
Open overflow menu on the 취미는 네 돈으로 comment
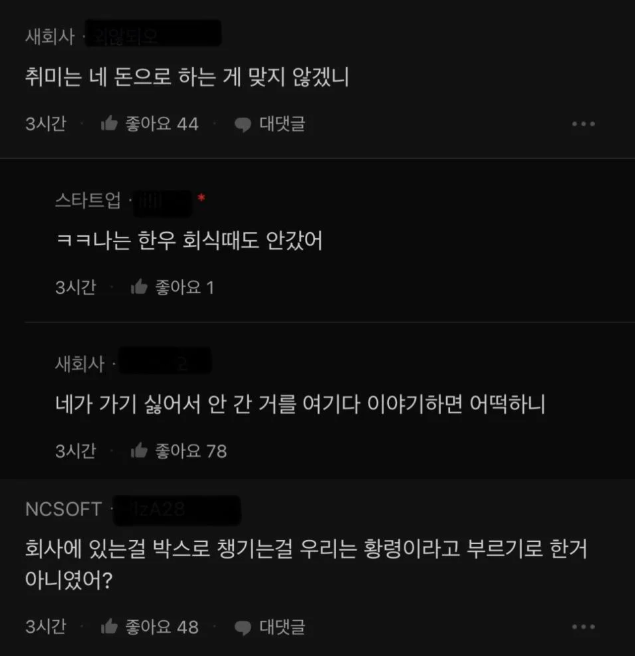click(584, 124)
